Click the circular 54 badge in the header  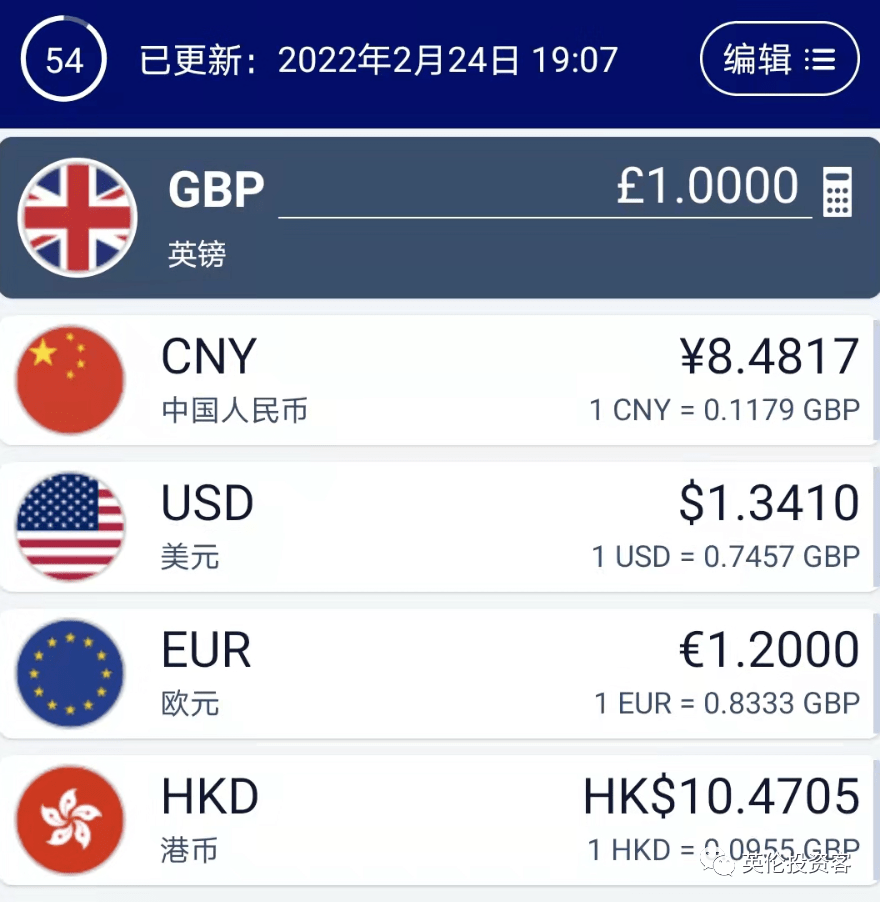pyautogui.click(x=62, y=60)
